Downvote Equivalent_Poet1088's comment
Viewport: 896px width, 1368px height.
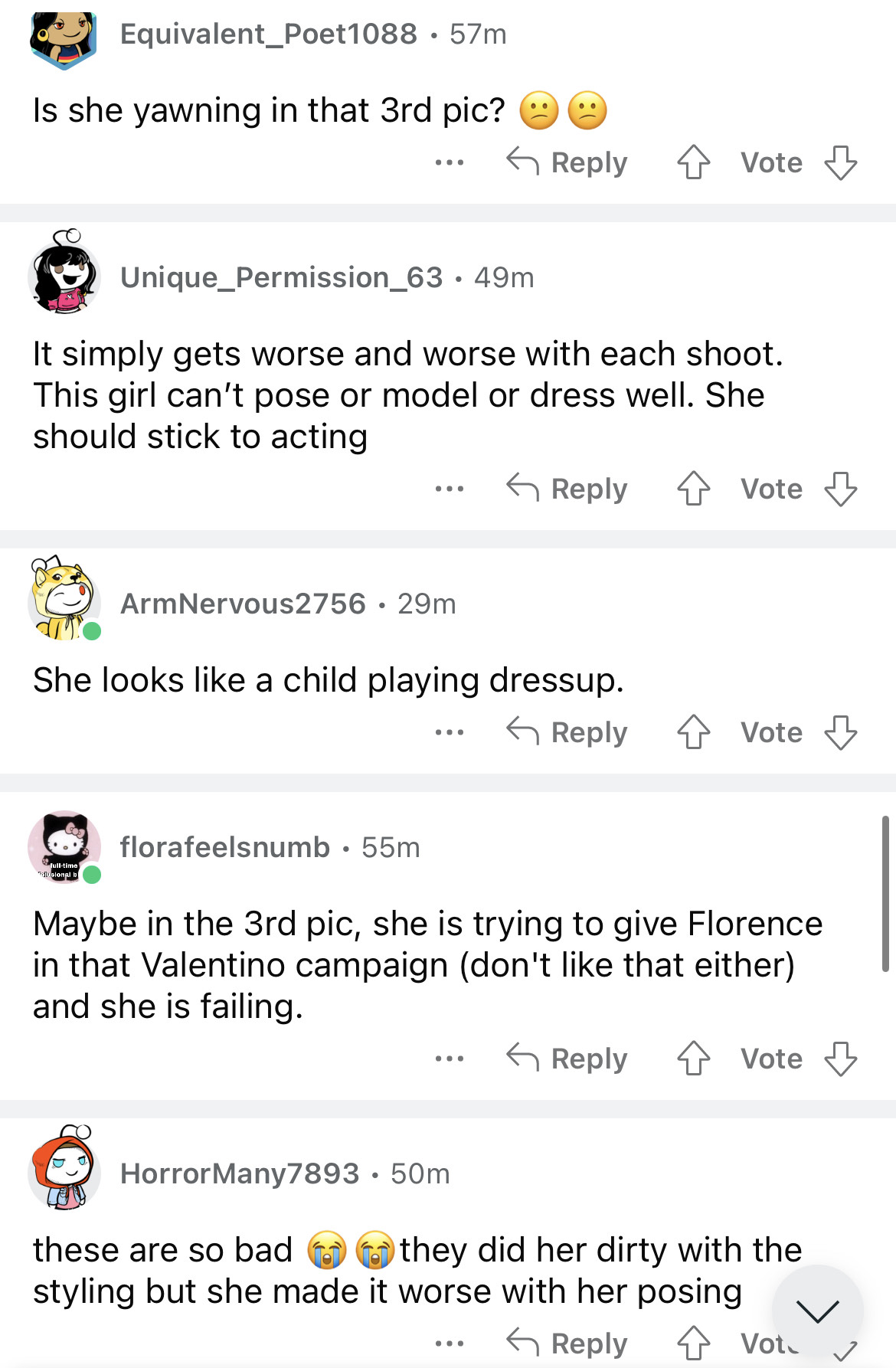[840, 162]
